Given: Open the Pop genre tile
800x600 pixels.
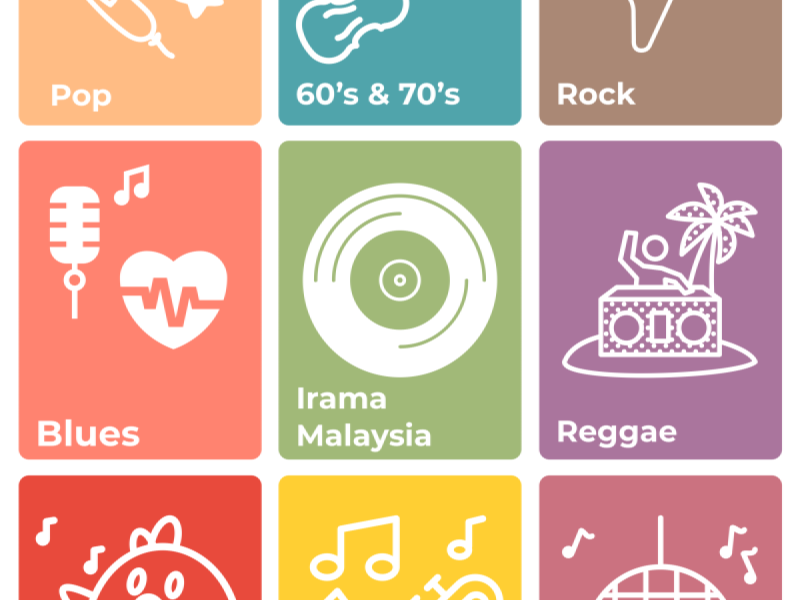Looking at the screenshot, I should 140,60.
